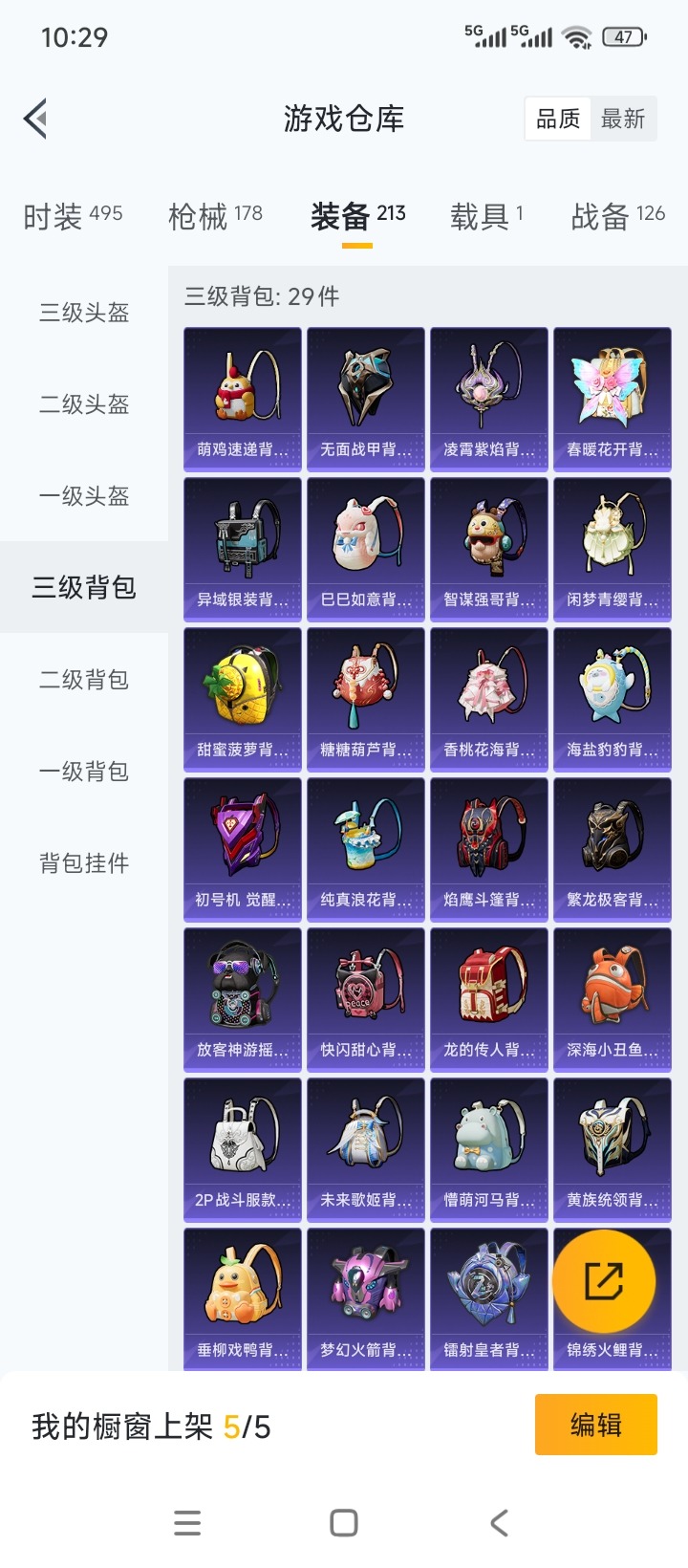Select the 三级头盔 category
Screen dimensions: 688x1568
[84, 313]
